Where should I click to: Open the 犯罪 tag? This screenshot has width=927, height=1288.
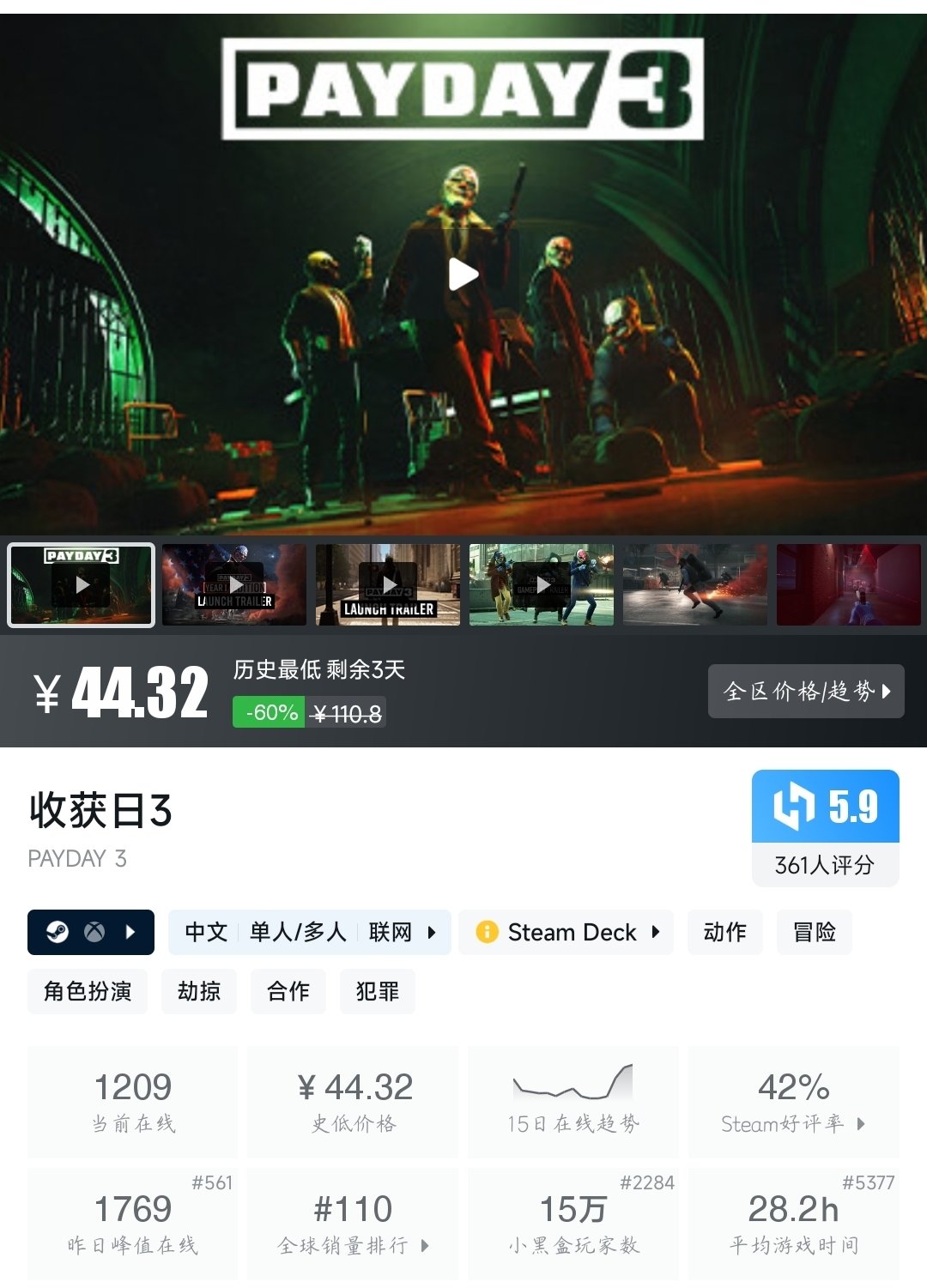click(378, 991)
